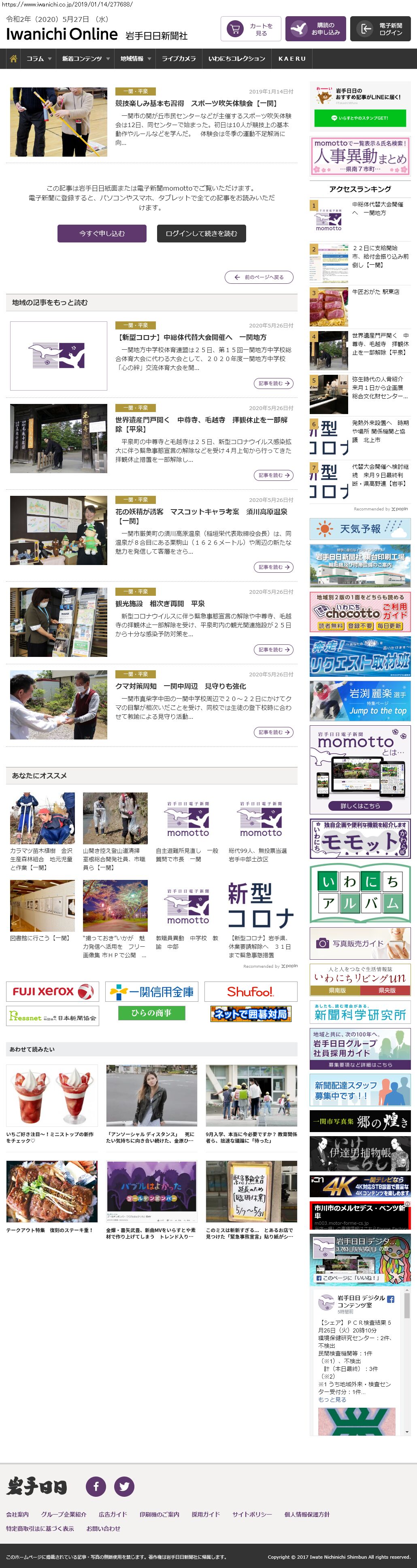Expand the 新着コンテンツ menu
Screen dimensions: 417x1568
[x=86, y=58]
